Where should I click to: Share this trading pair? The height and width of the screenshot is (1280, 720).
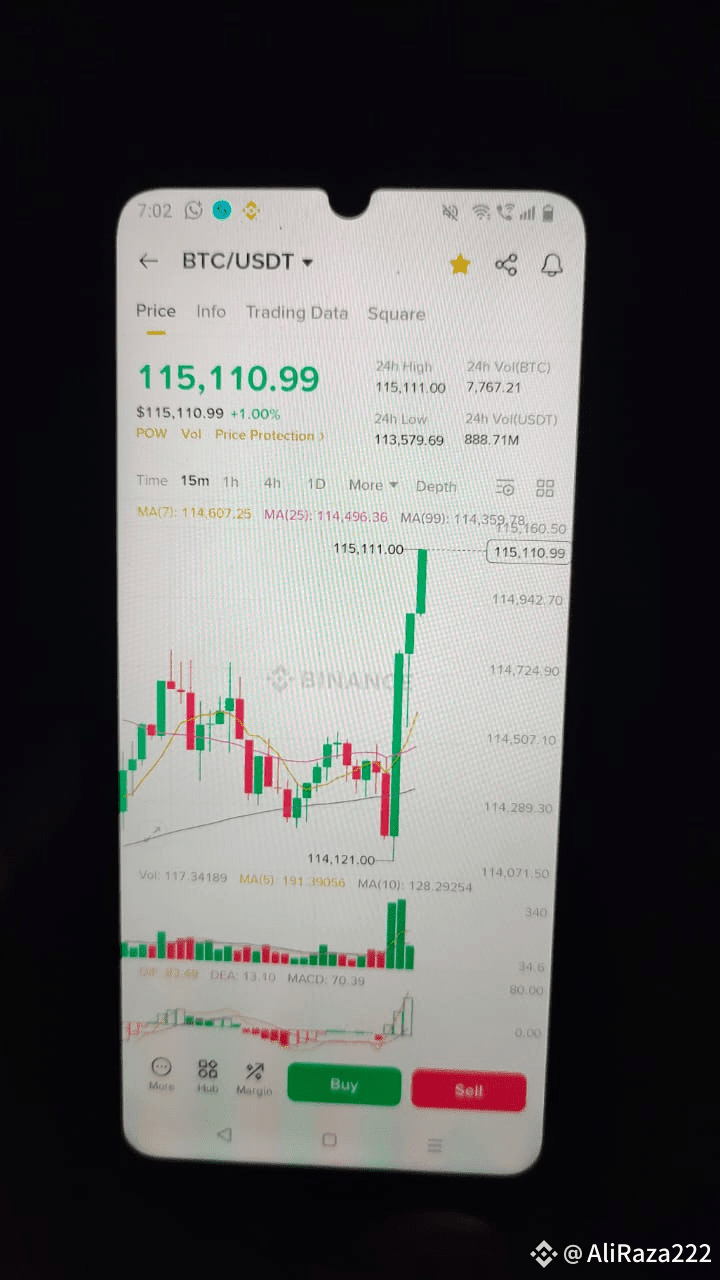506,265
